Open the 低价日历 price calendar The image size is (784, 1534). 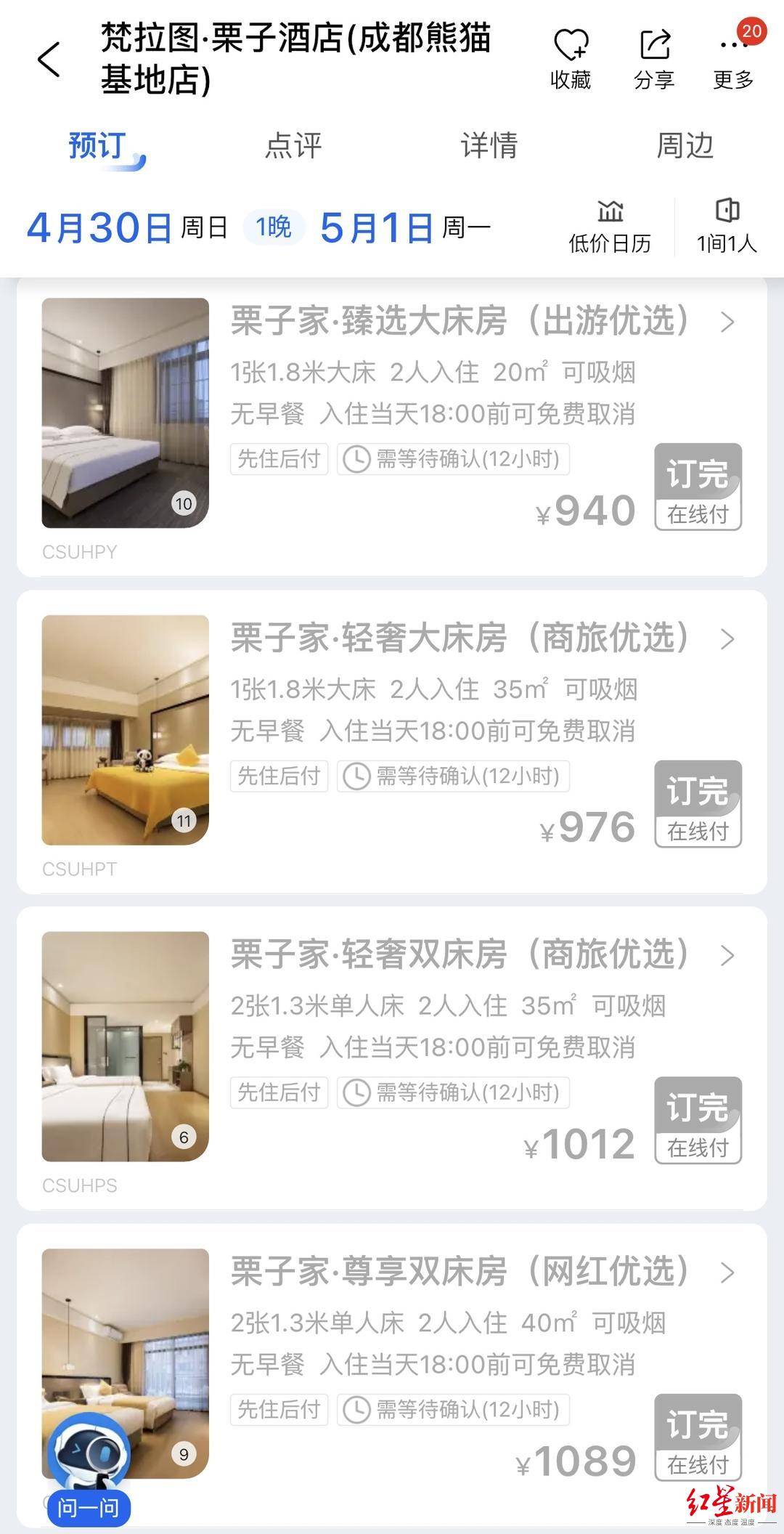click(x=610, y=227)
